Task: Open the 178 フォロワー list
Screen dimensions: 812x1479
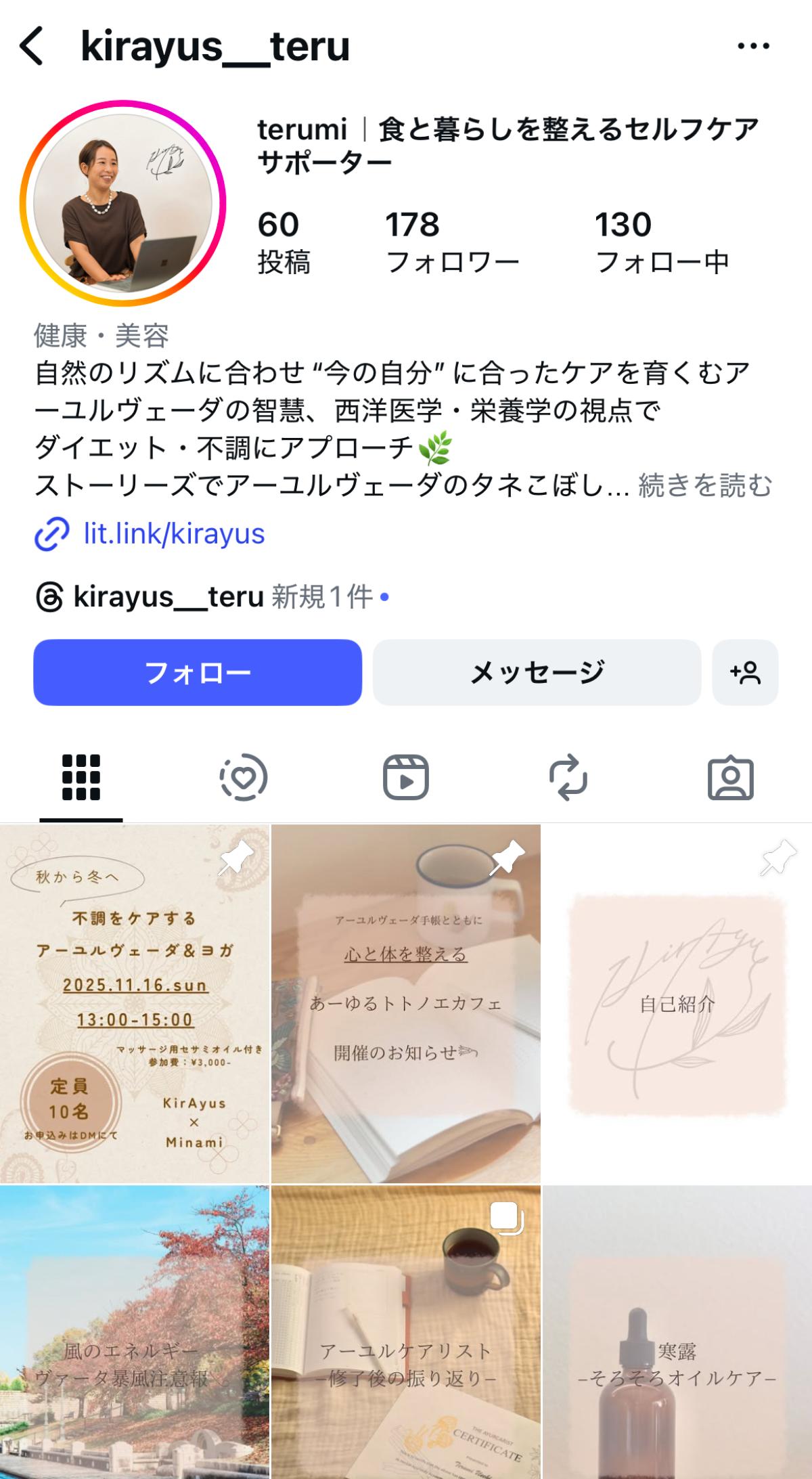Action: (x=451, y=242)
